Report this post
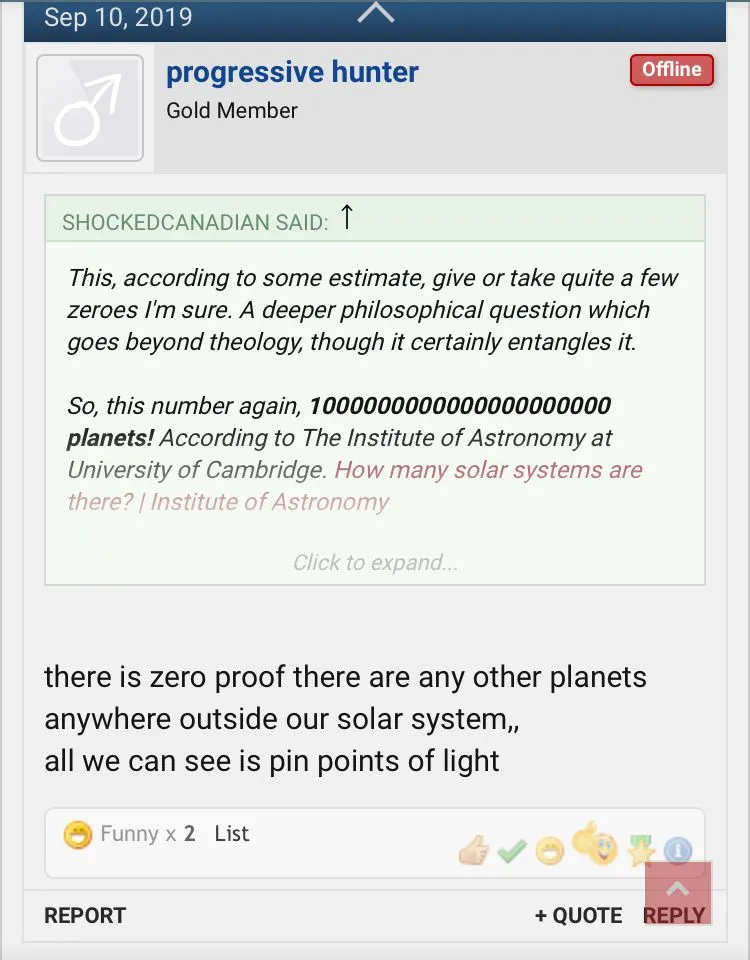750x960 pixels. (85, 915)
